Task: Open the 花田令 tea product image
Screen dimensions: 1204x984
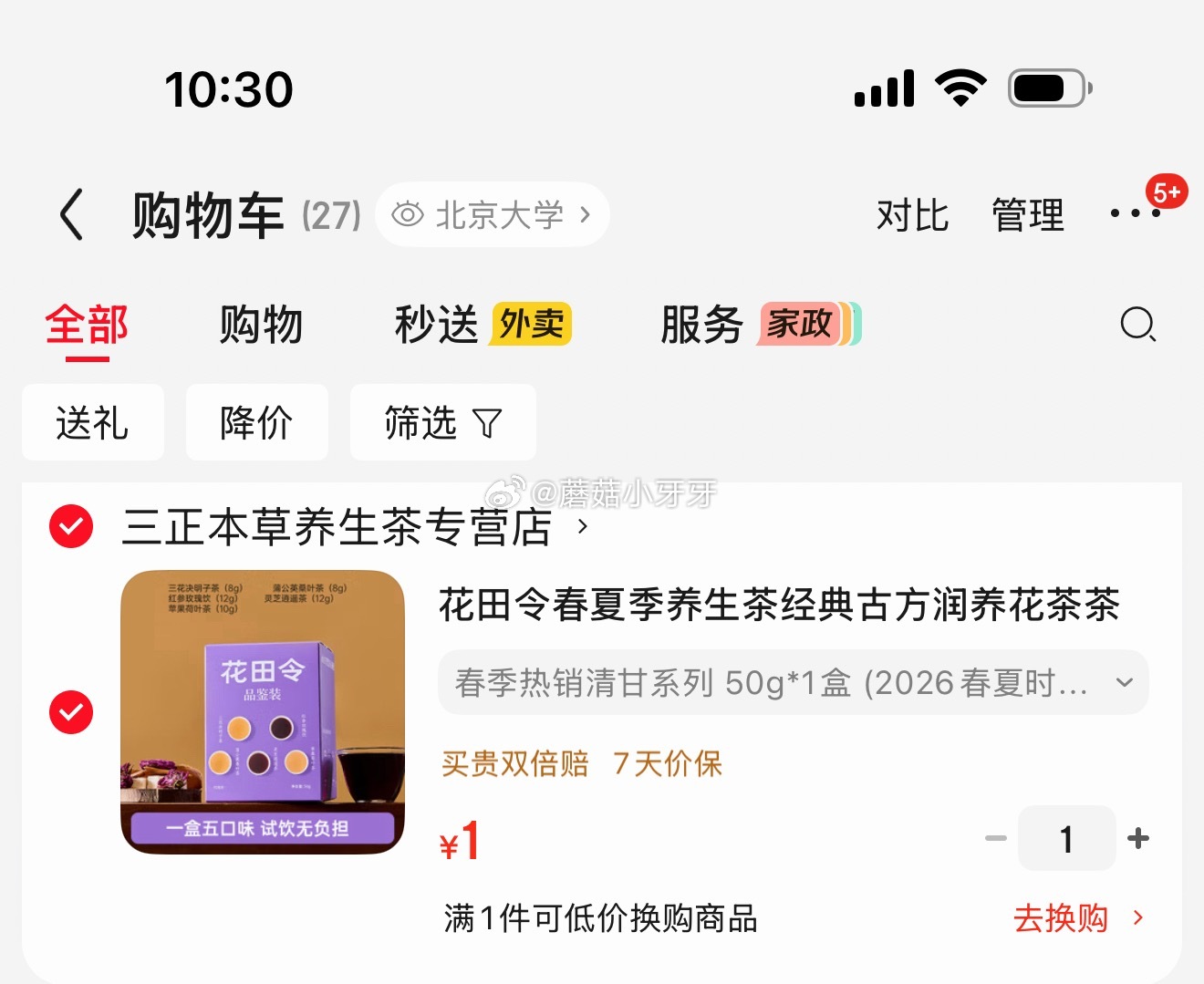Action: tap(263, 712)
